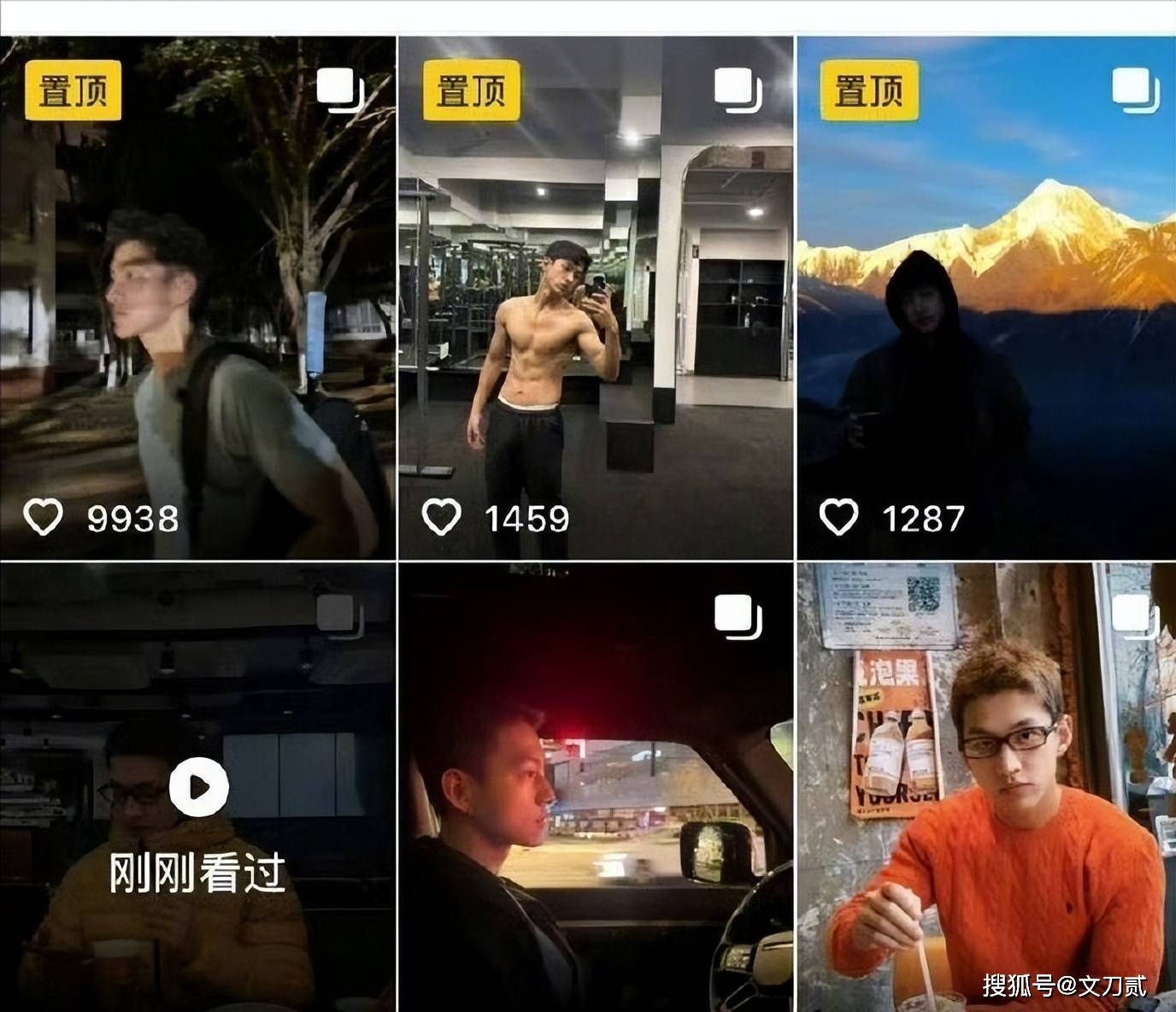Play the video marked 刚刚看过

click(198, 786)
